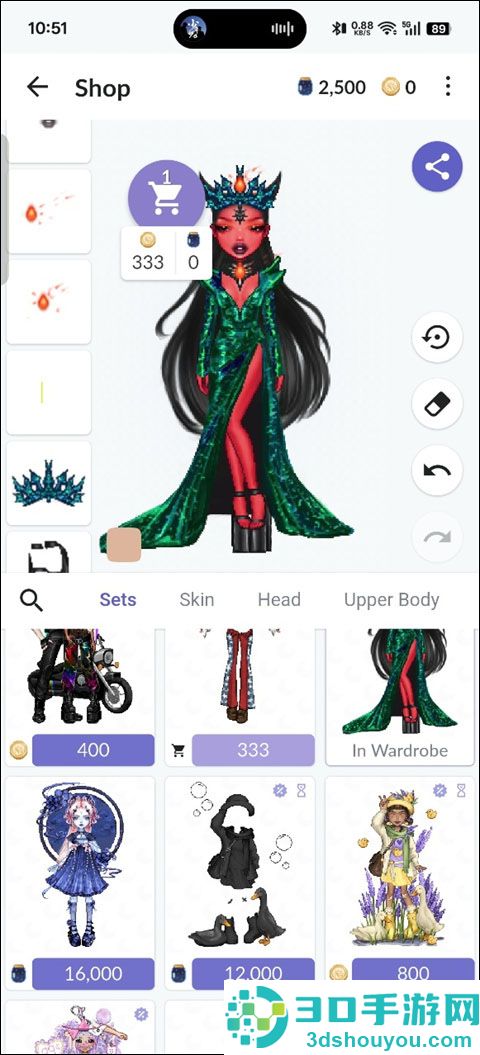This screenshot has width=480, height=1055.
Task: Tap the skin tone color swatch
Action: [124, 544]
